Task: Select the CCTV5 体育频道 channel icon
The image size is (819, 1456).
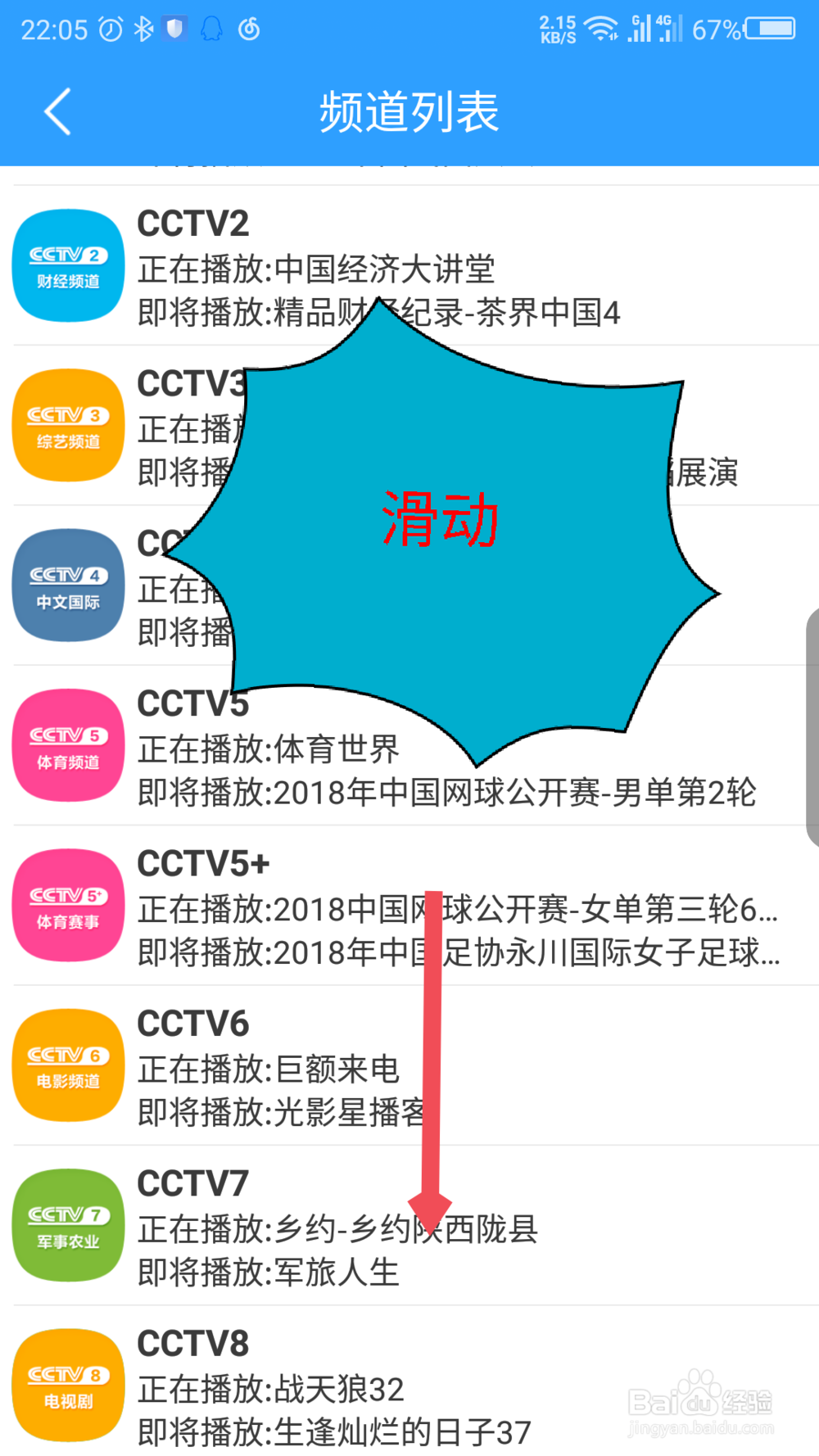Action: click(68, 744)
